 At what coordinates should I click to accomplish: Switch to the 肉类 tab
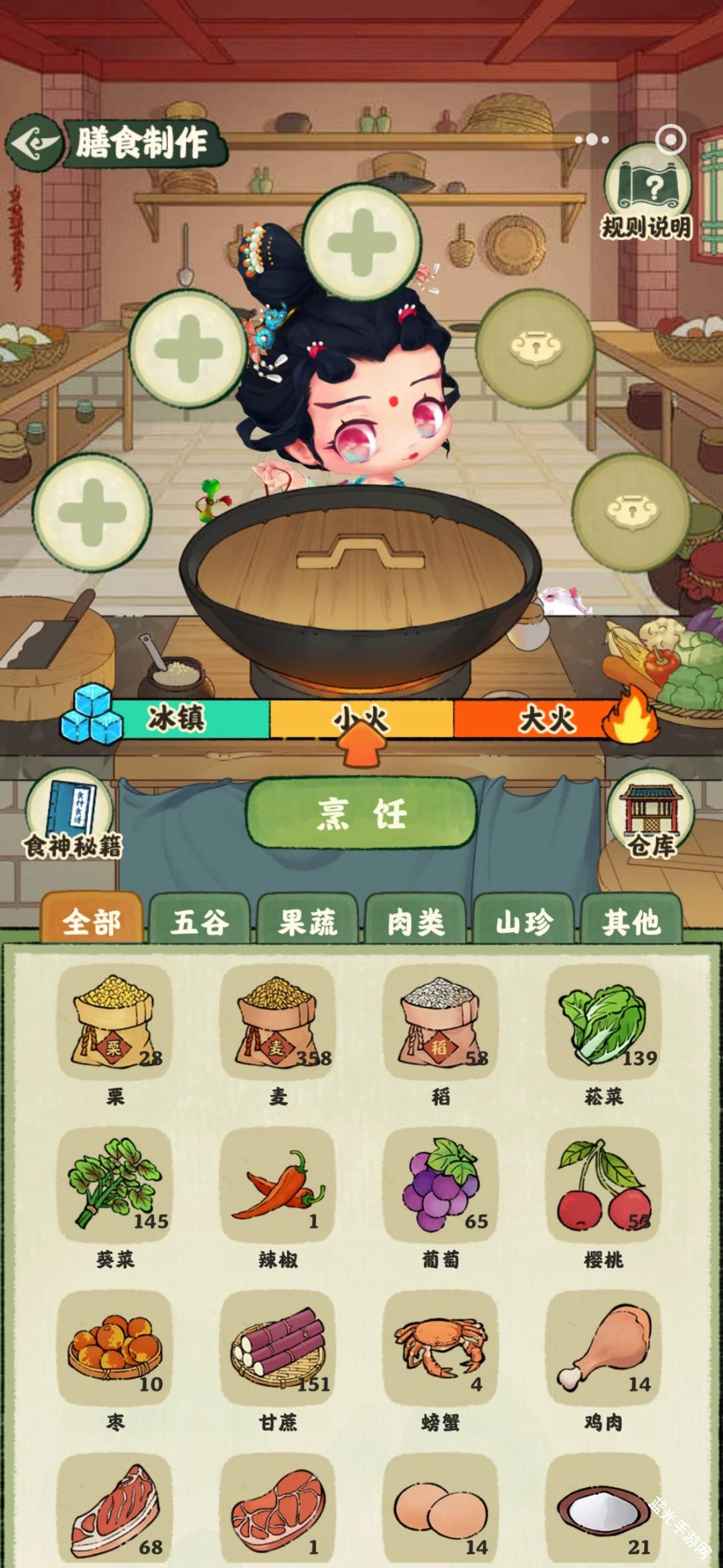coord(416,922)
